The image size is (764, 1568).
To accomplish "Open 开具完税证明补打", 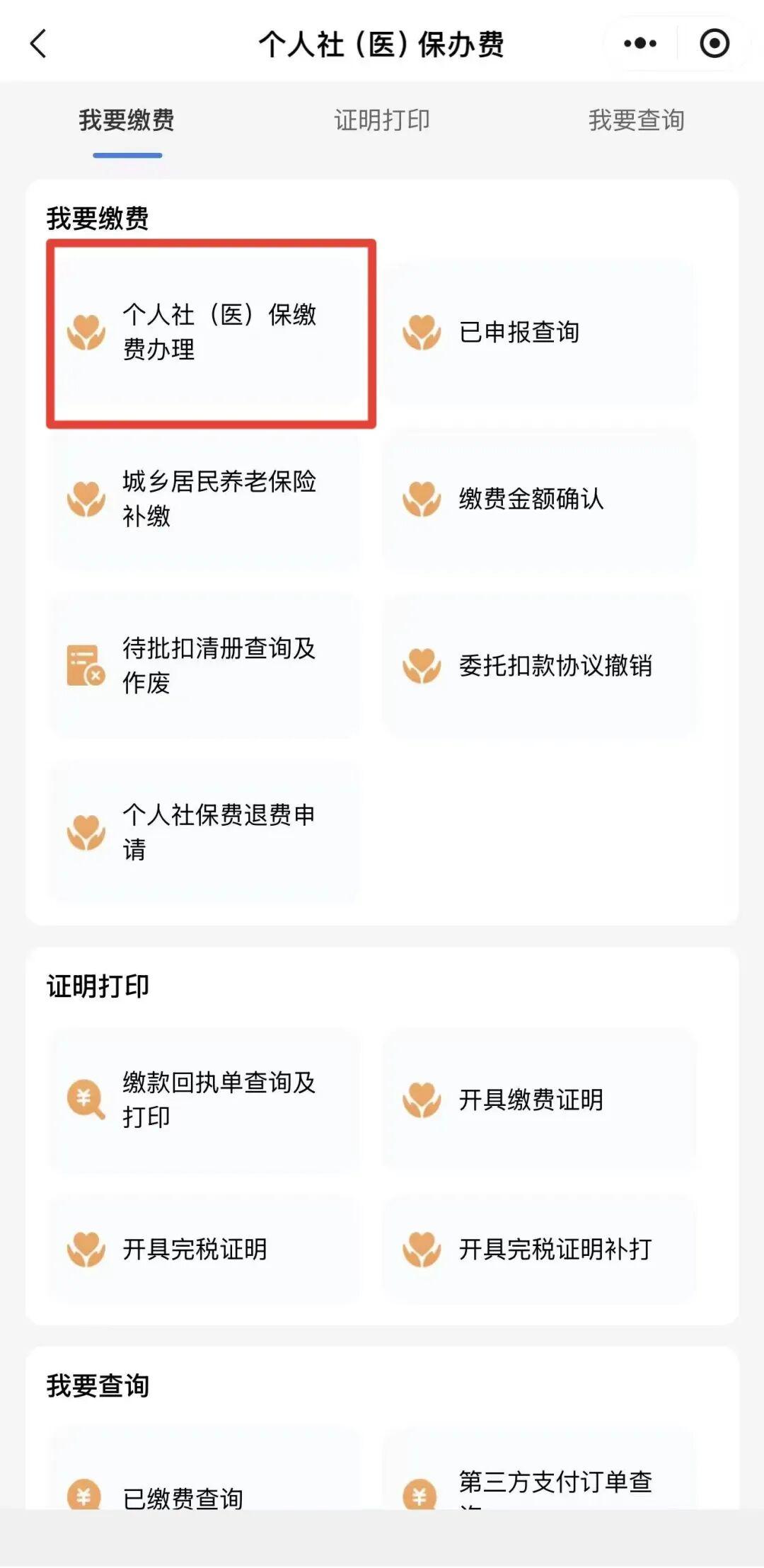I will pos(539,1249).
